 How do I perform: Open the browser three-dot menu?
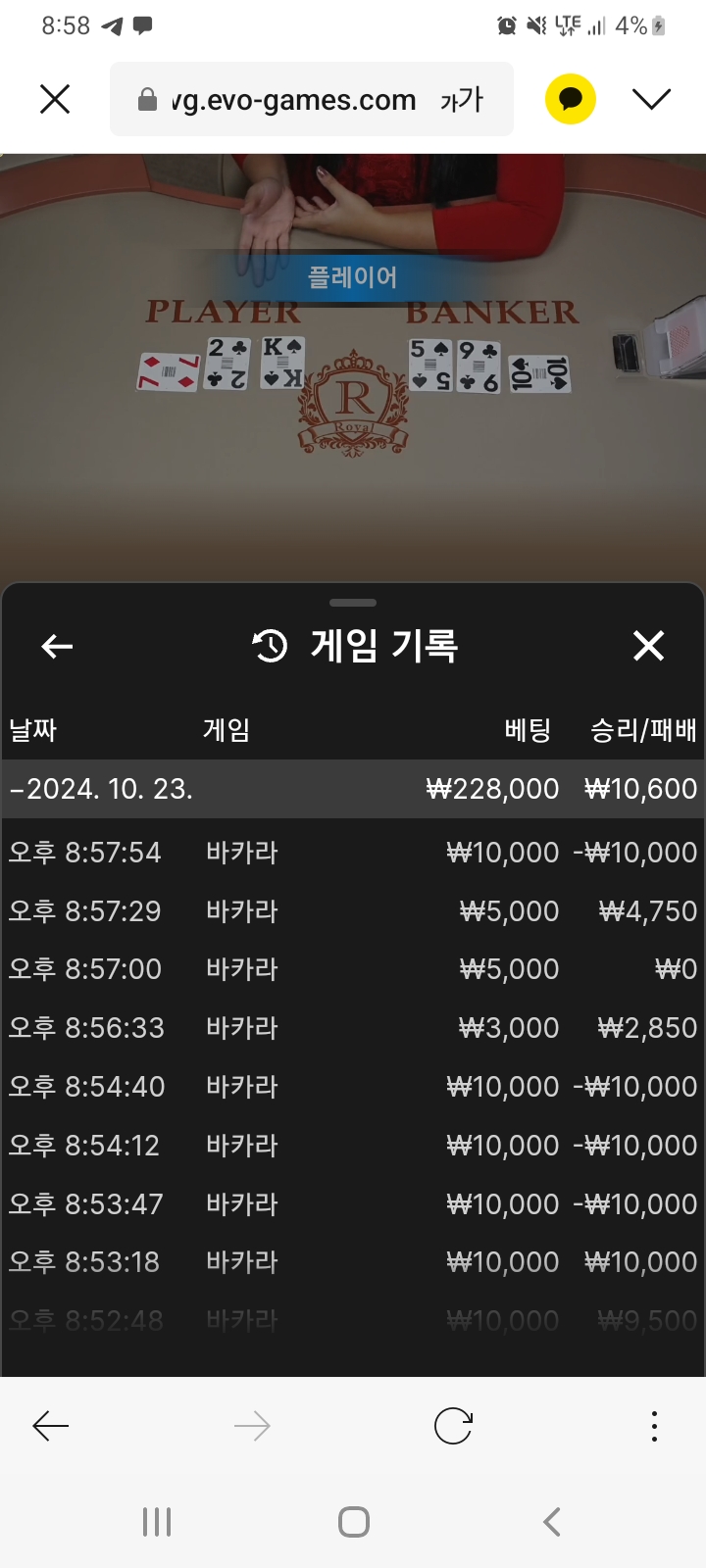pos(654,1426)
